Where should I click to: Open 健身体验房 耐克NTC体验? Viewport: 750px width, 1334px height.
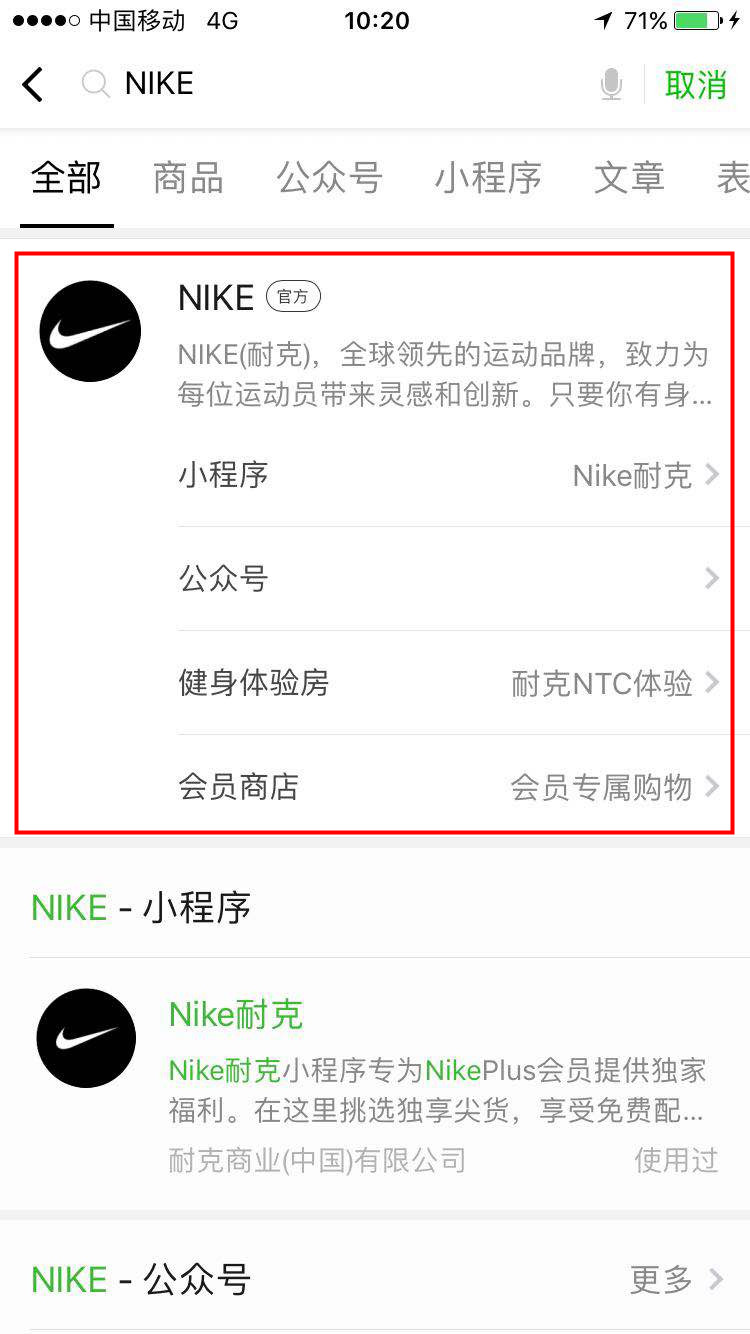tap(448, 683)
